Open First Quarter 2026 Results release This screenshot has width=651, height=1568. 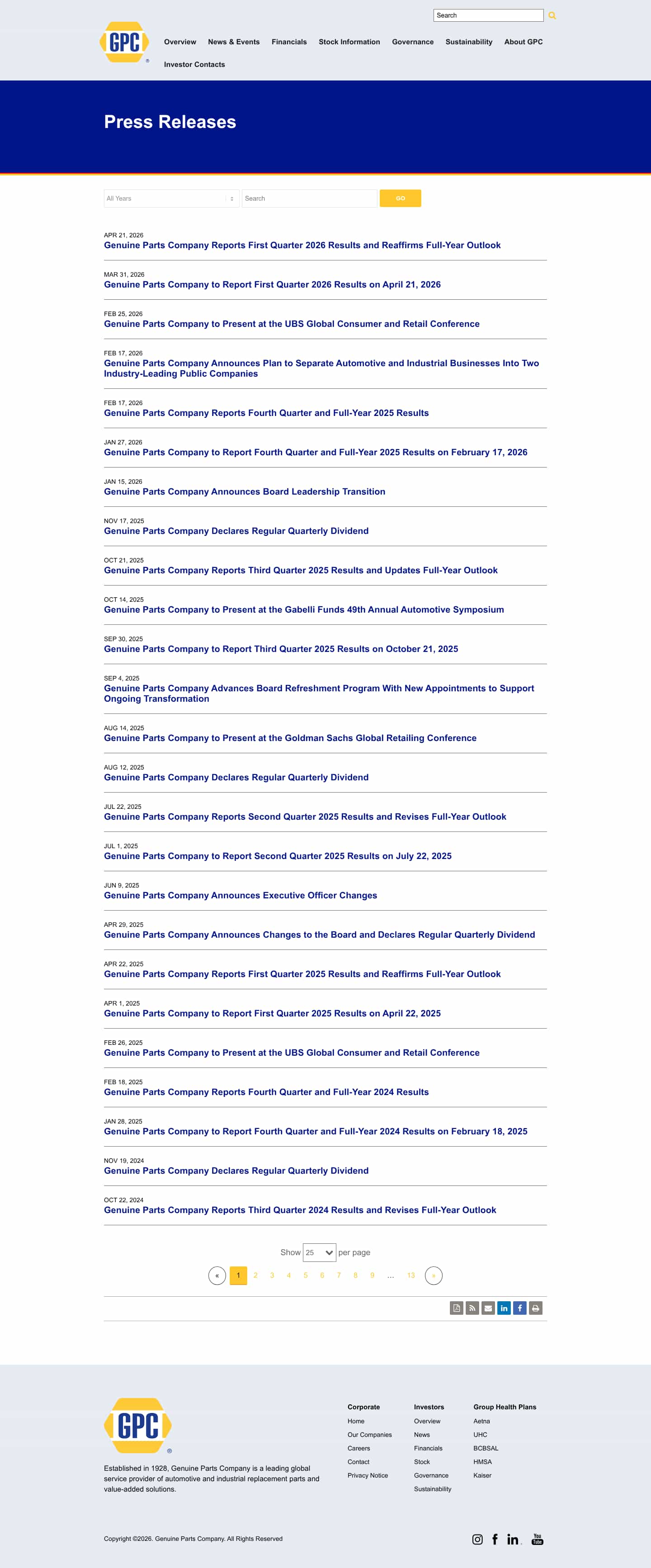(x=302, y=246)
